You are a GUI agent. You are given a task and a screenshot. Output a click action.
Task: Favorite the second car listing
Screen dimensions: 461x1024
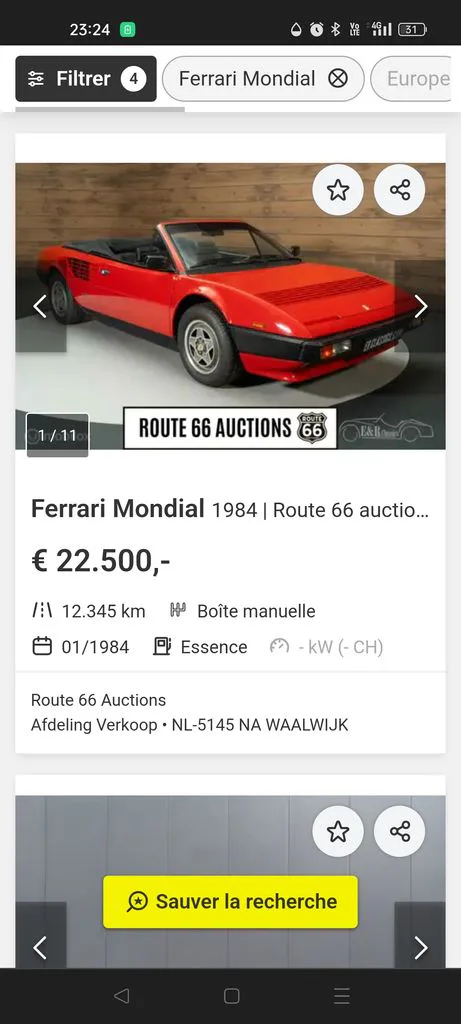tap(338, 831)
